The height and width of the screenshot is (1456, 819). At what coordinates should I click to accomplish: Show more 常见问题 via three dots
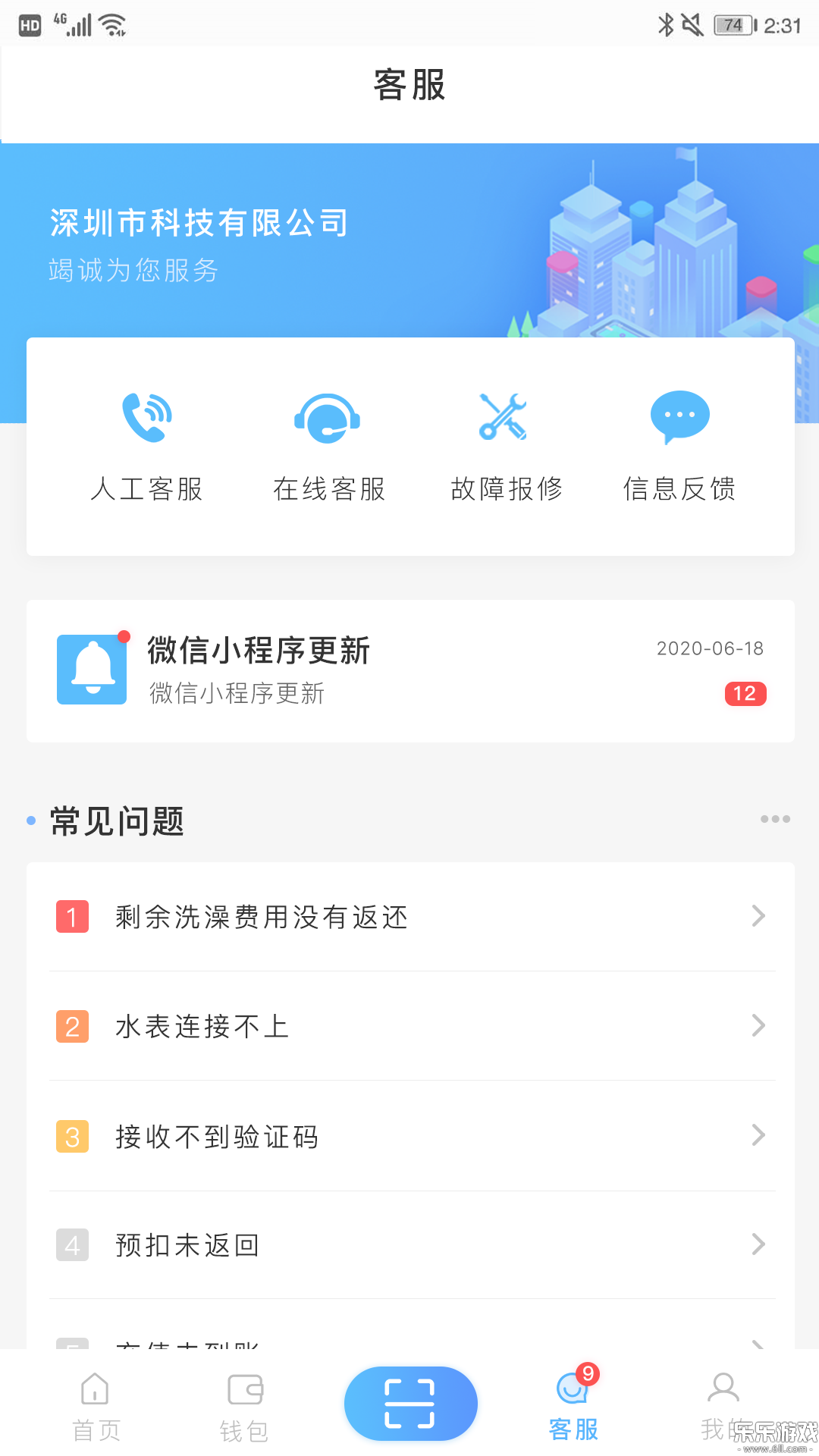click(x=775, y=819)
